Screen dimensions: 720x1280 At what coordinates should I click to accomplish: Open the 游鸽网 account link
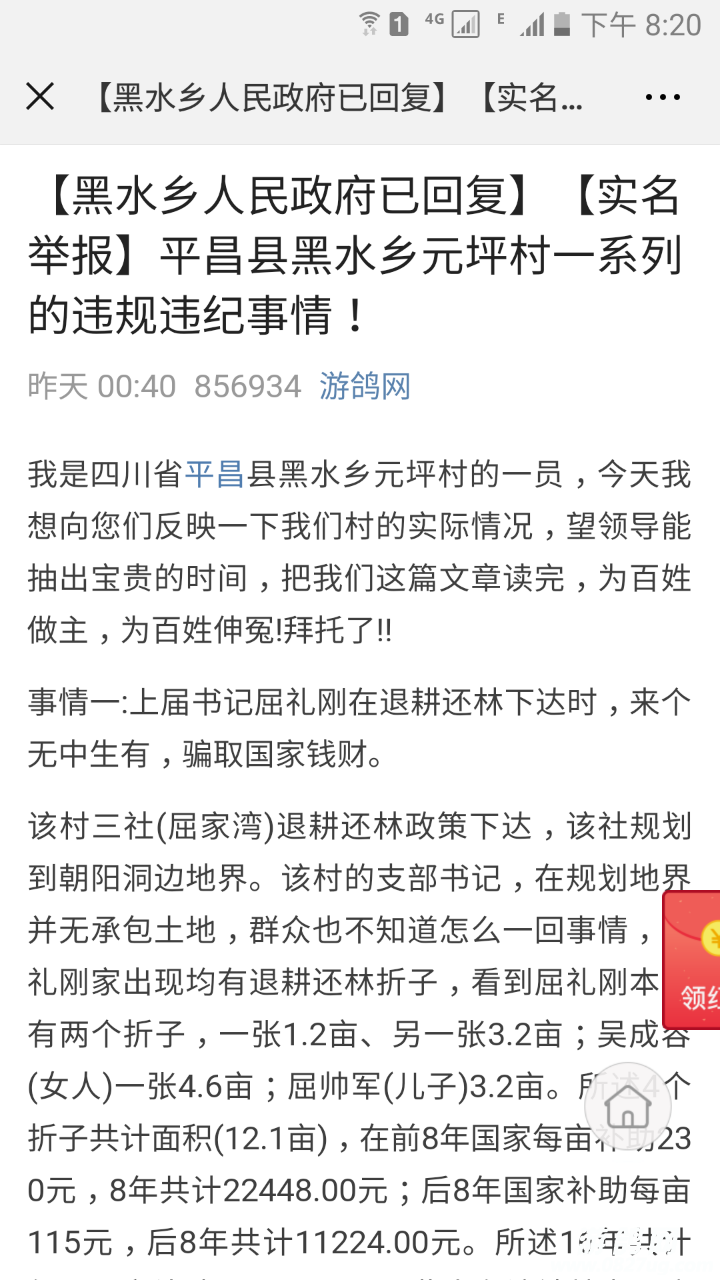[x=365, y=386]
